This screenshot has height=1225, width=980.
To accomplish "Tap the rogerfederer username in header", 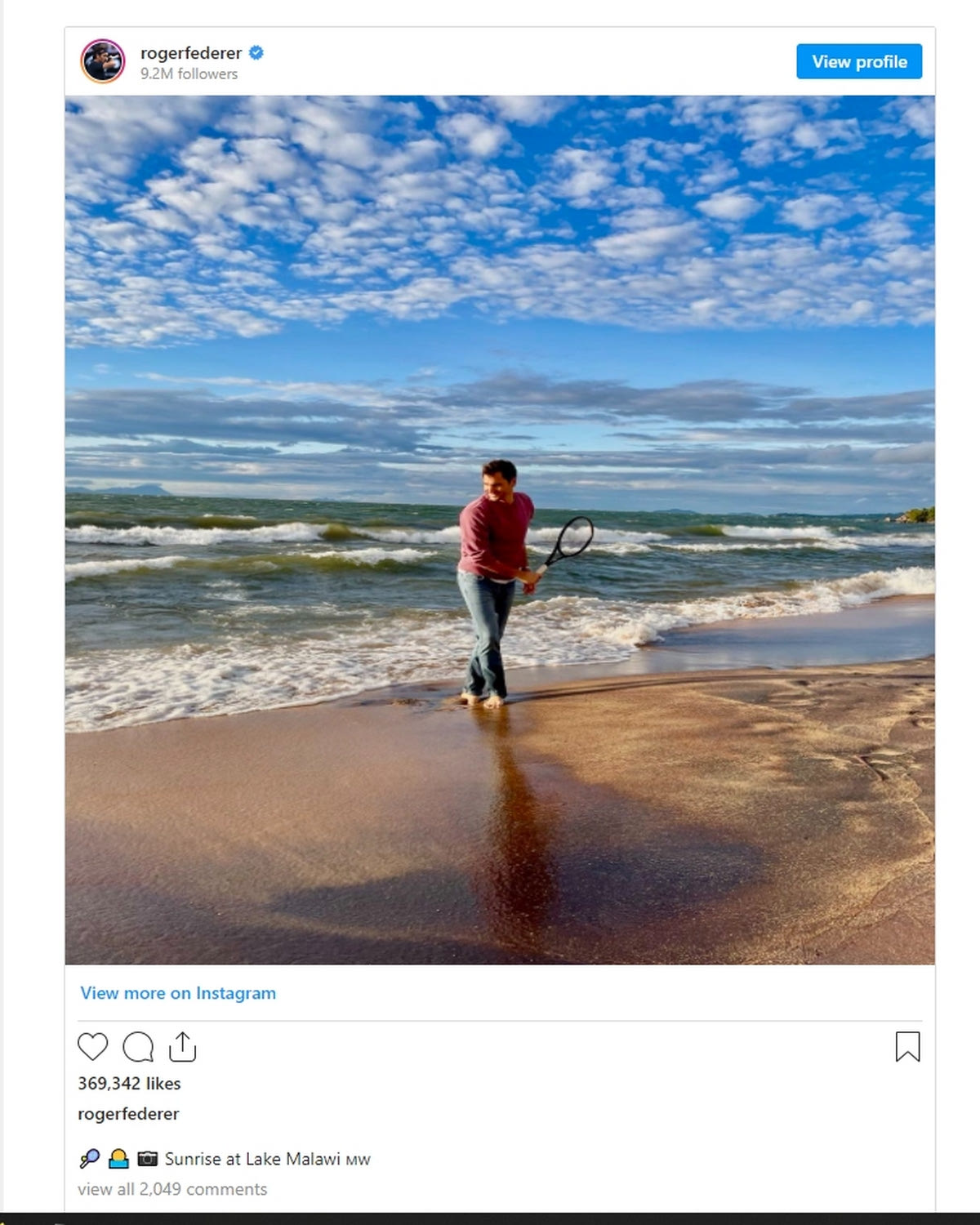I will pos(191,53).
